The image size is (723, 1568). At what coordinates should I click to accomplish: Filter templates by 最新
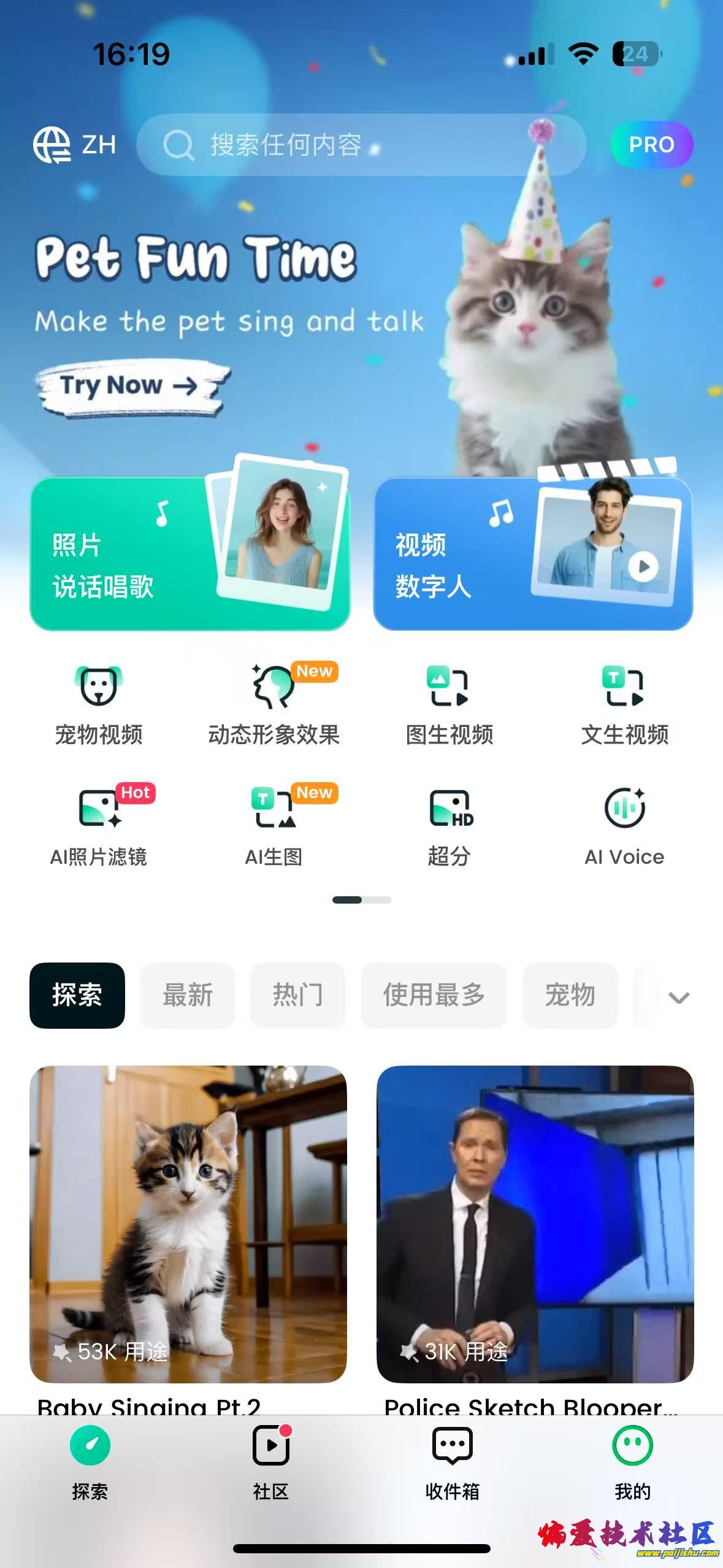(188, 995)
